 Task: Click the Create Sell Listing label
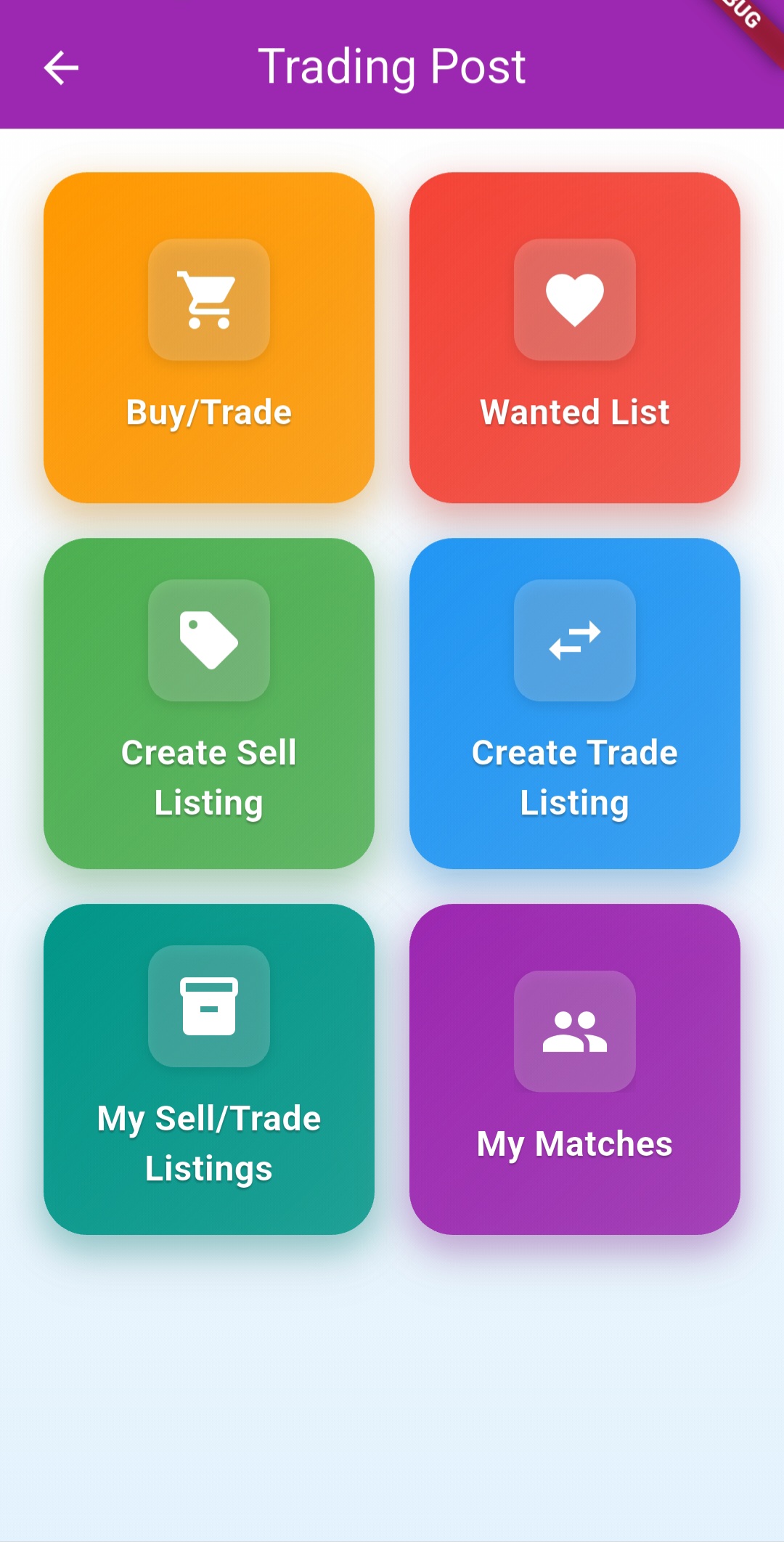click(208, 777)
